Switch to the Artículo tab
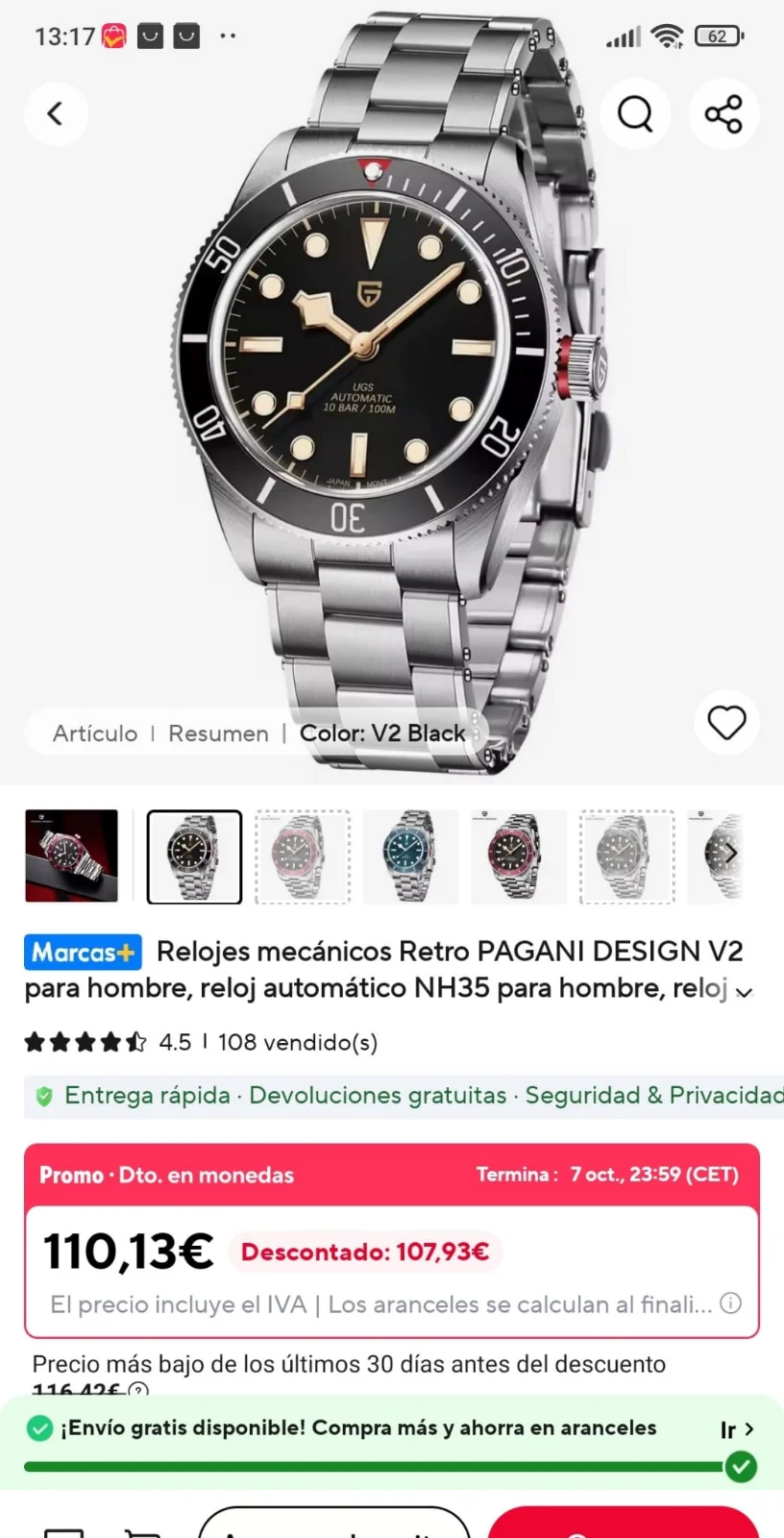Viewport: 784px width, 1538px height. [95, 733]
